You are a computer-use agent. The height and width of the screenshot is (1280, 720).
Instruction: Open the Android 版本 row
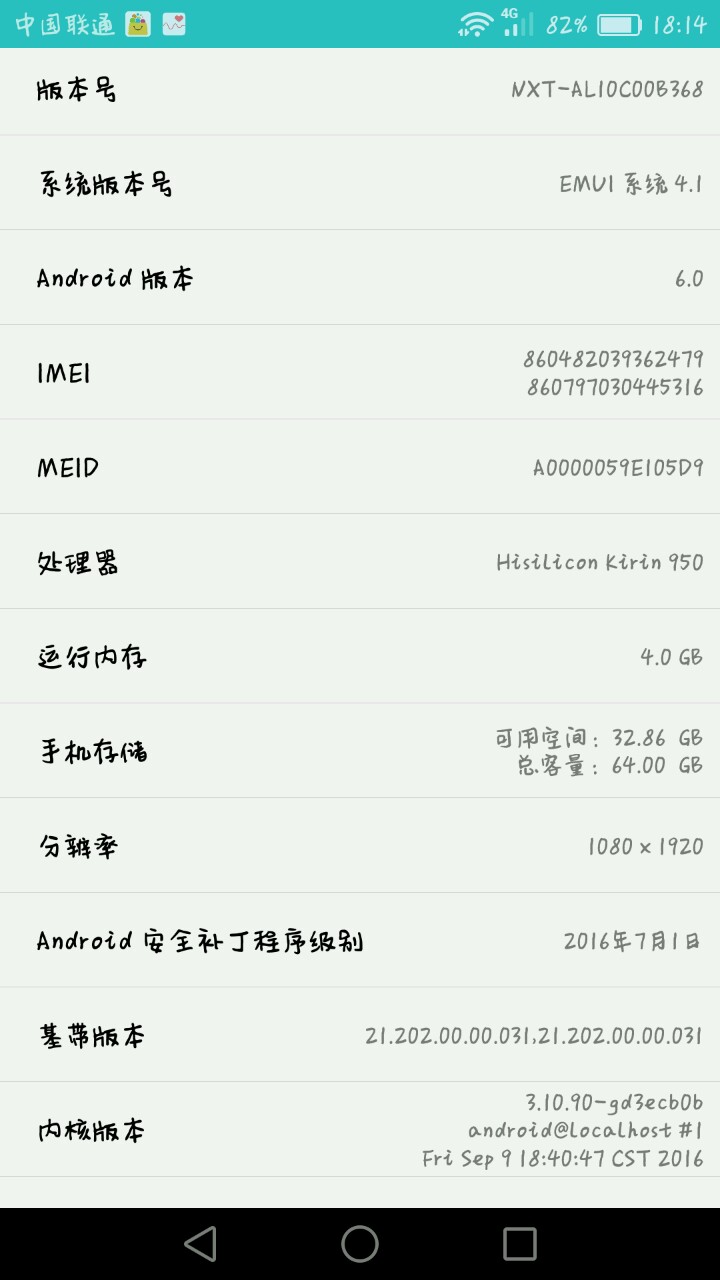(360, 278)
